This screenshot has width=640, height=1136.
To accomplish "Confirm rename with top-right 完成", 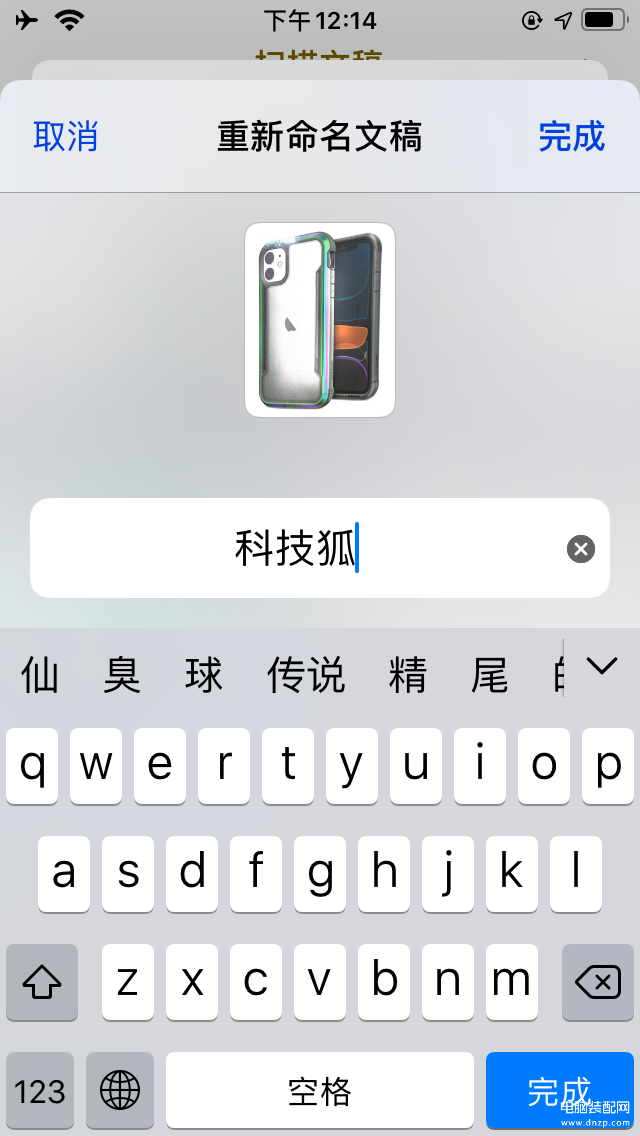I will pyautogui.click(x=571, y=136).
